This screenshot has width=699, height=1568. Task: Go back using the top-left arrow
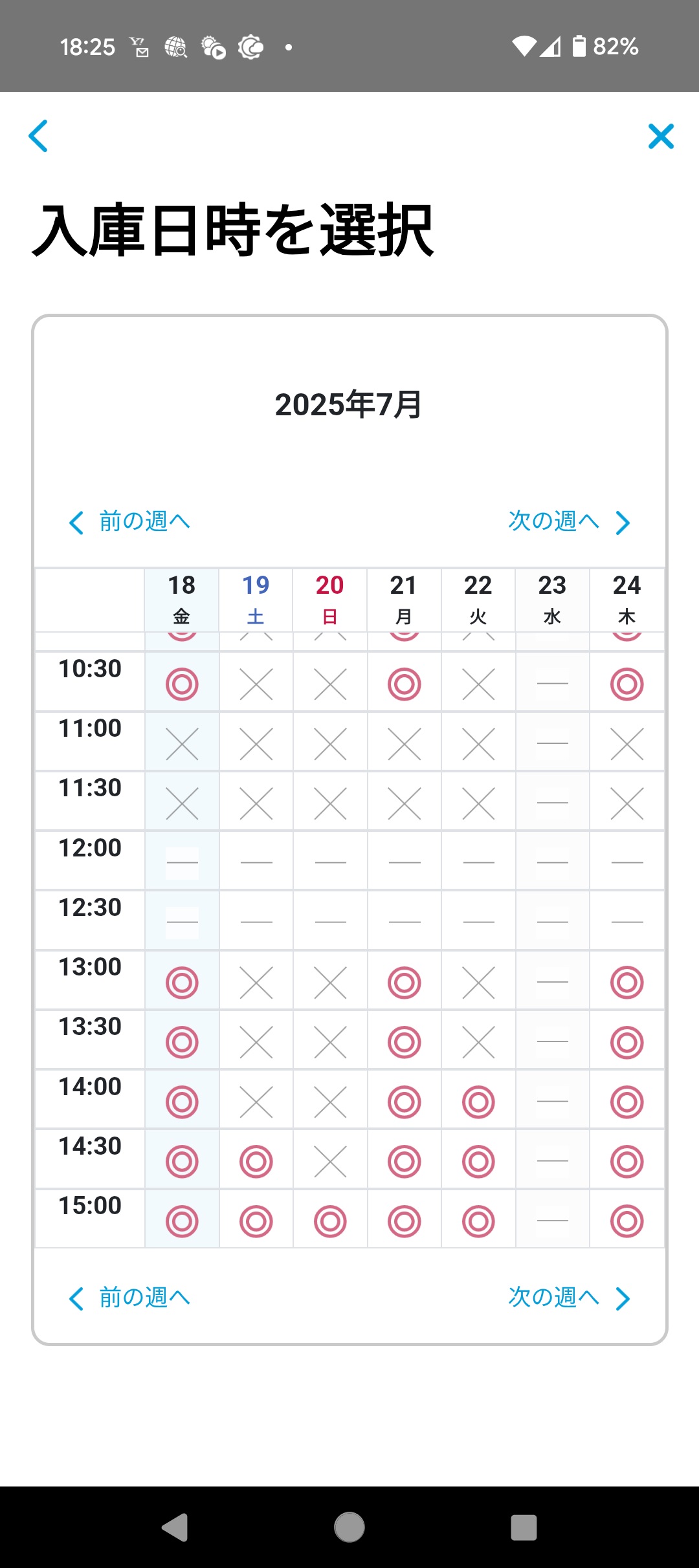click(x=38, y=136)
